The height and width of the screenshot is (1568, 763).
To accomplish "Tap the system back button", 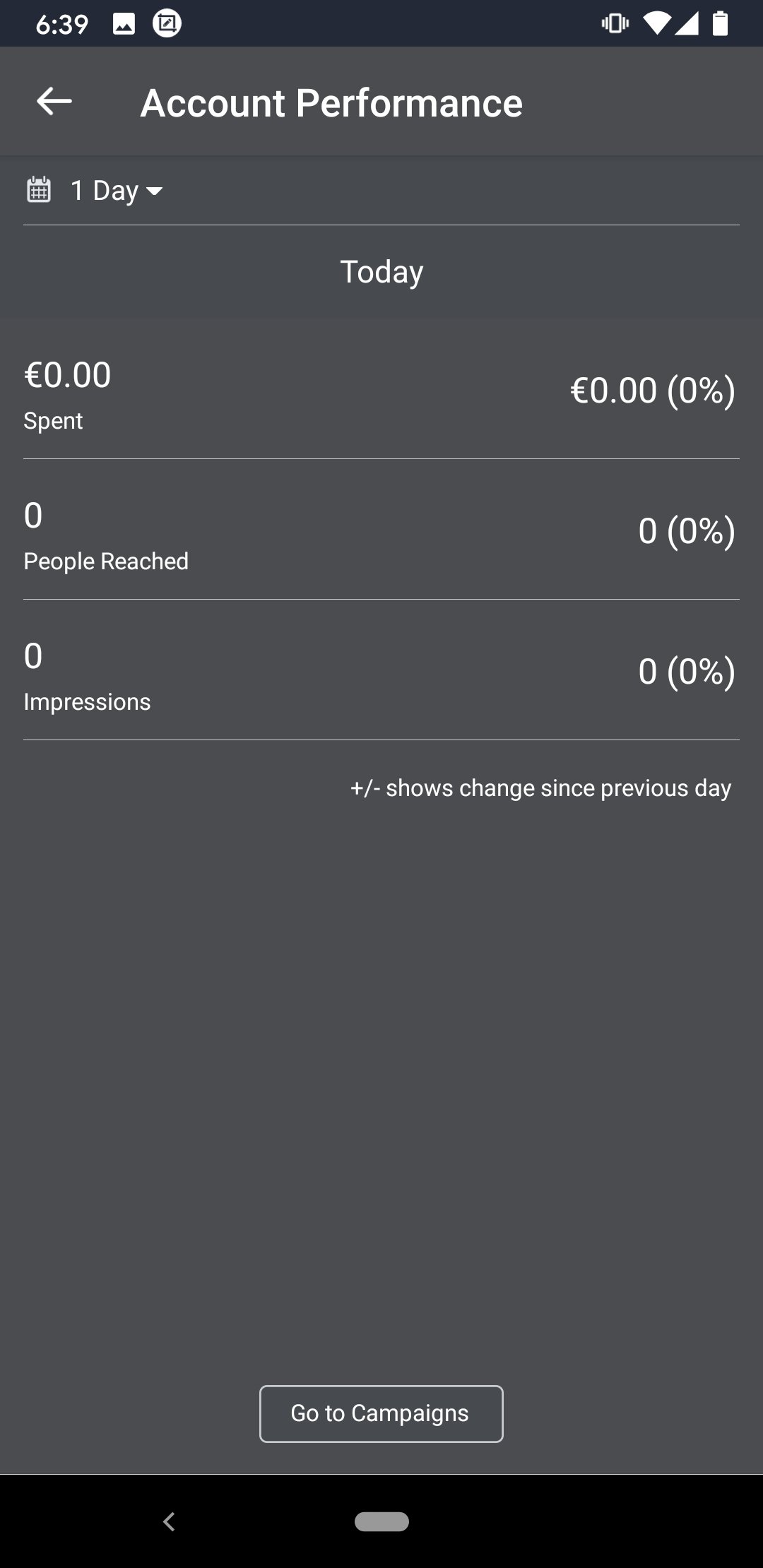I will (169, 1521).
